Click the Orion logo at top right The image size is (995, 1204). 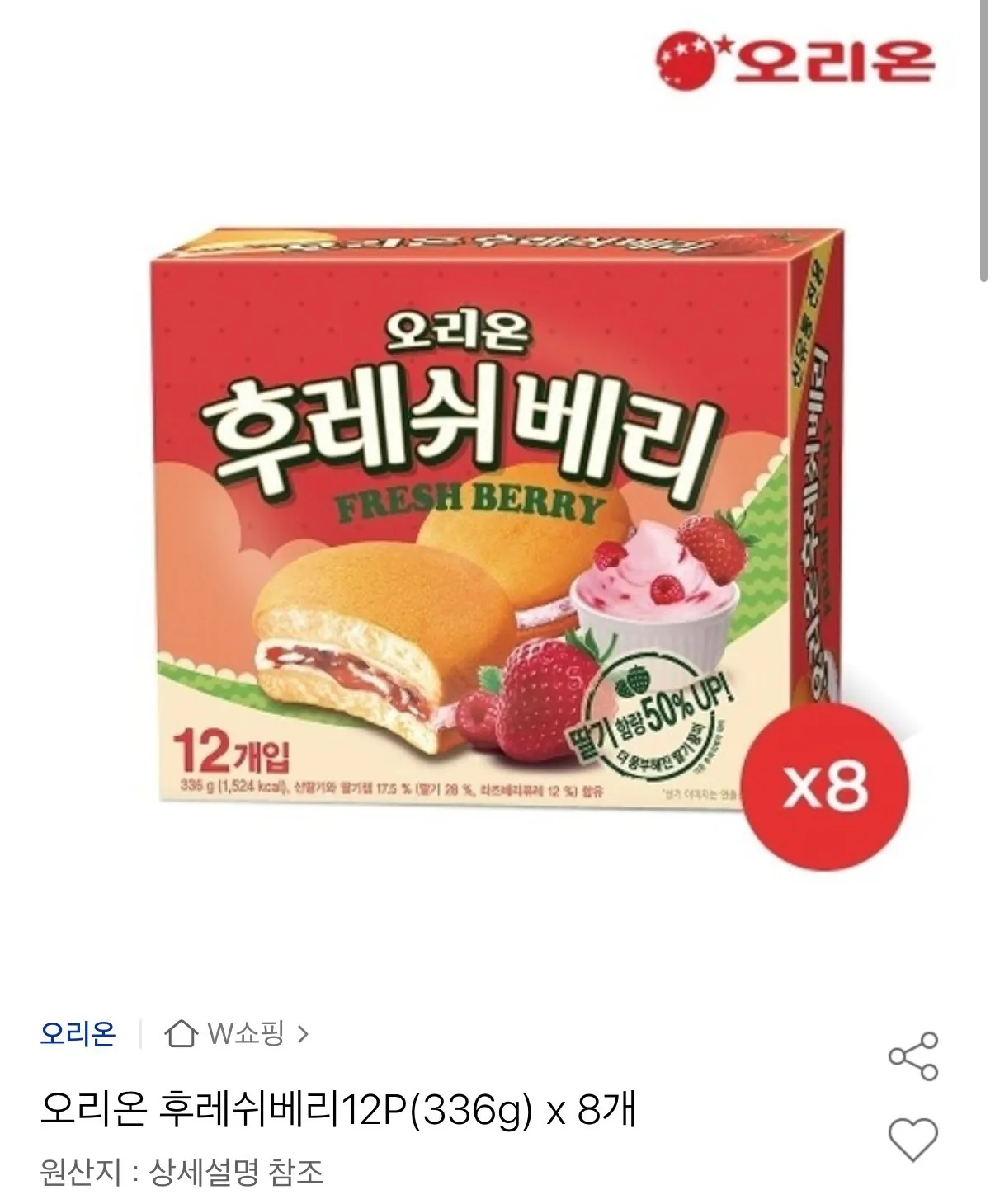point(800,58)
